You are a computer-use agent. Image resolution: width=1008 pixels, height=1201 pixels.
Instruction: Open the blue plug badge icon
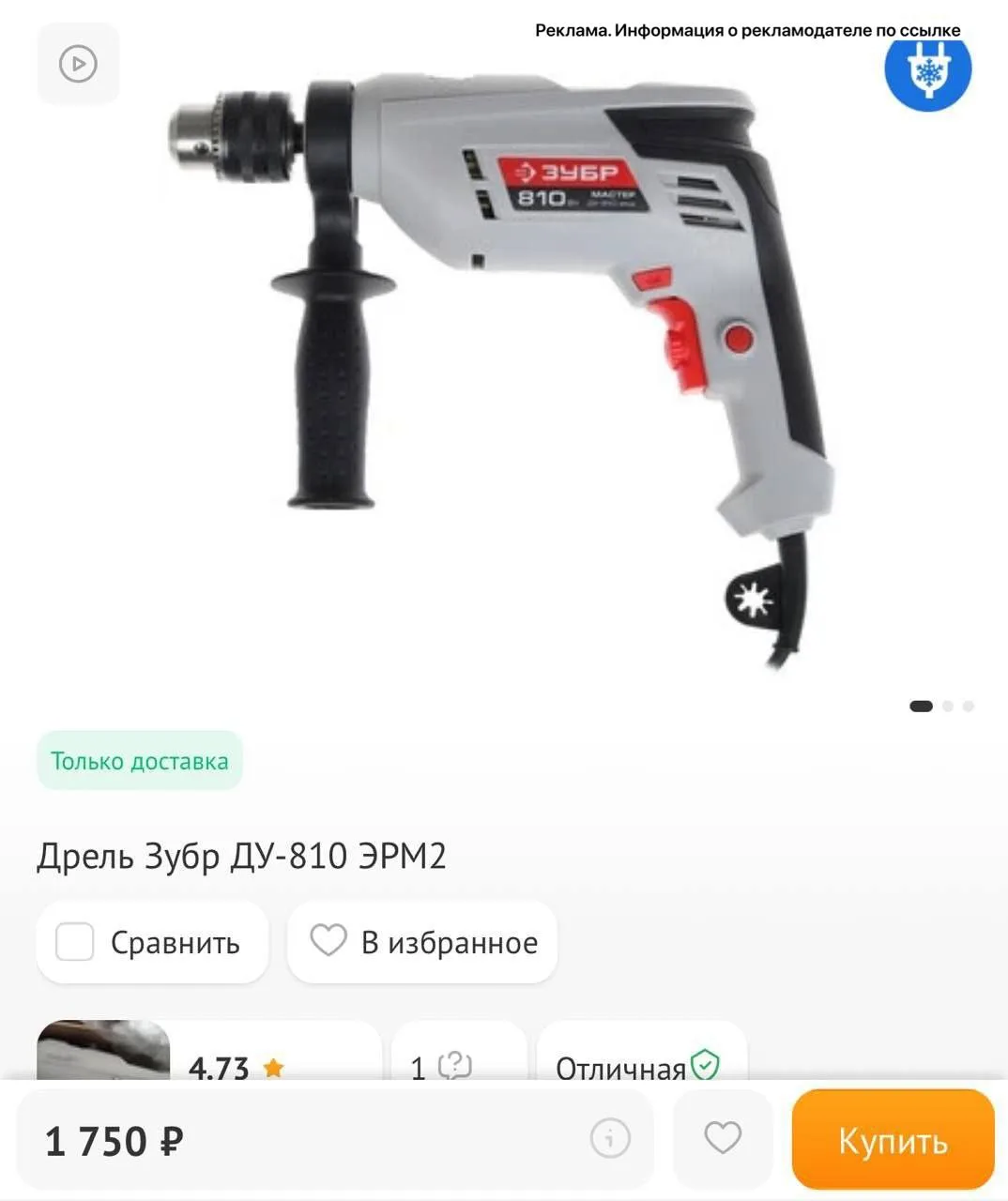tap(927, 70)
